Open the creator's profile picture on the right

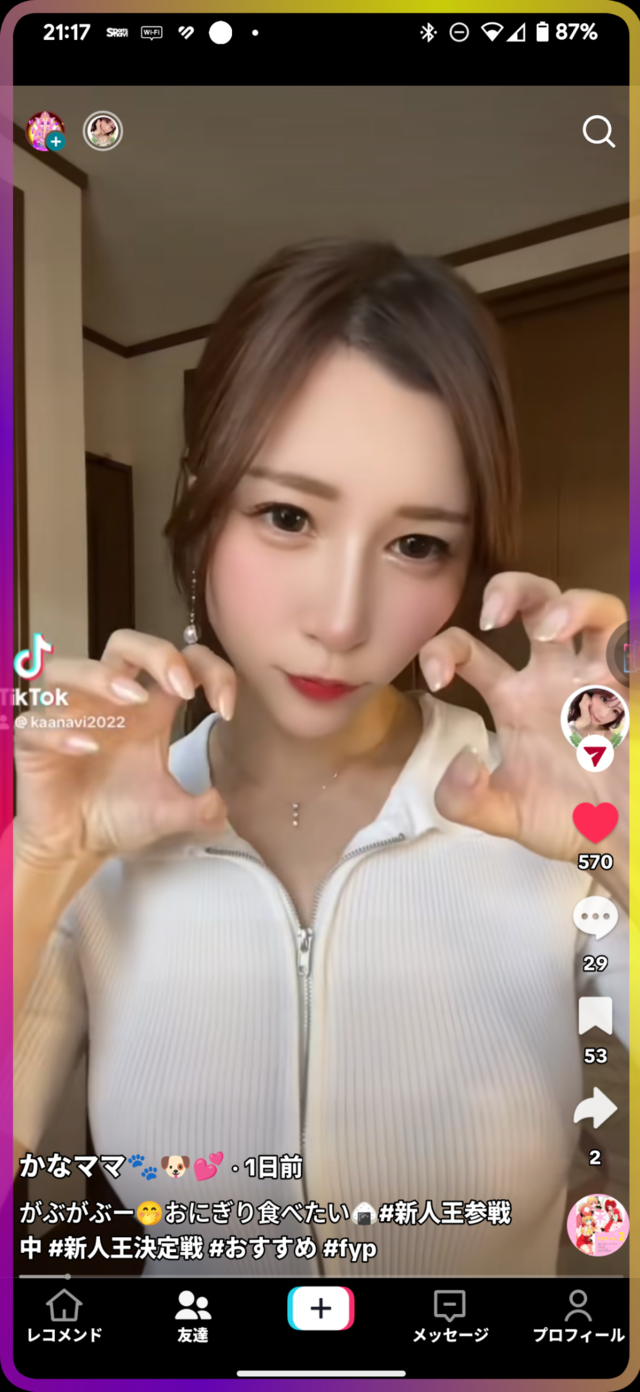[595, 716]
